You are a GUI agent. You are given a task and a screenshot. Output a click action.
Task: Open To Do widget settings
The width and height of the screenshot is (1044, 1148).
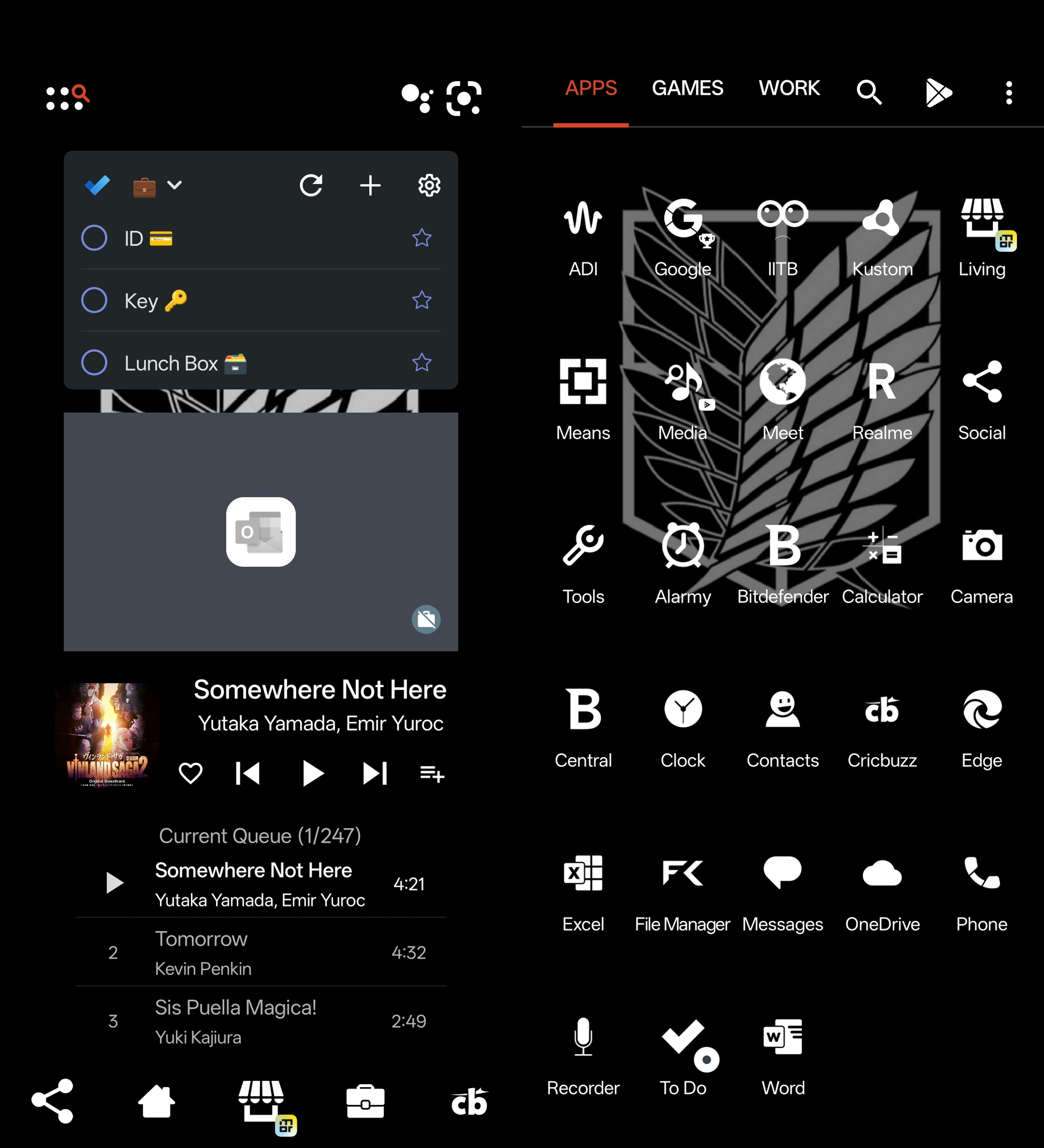pyautogui.click(x=429, y=185)
